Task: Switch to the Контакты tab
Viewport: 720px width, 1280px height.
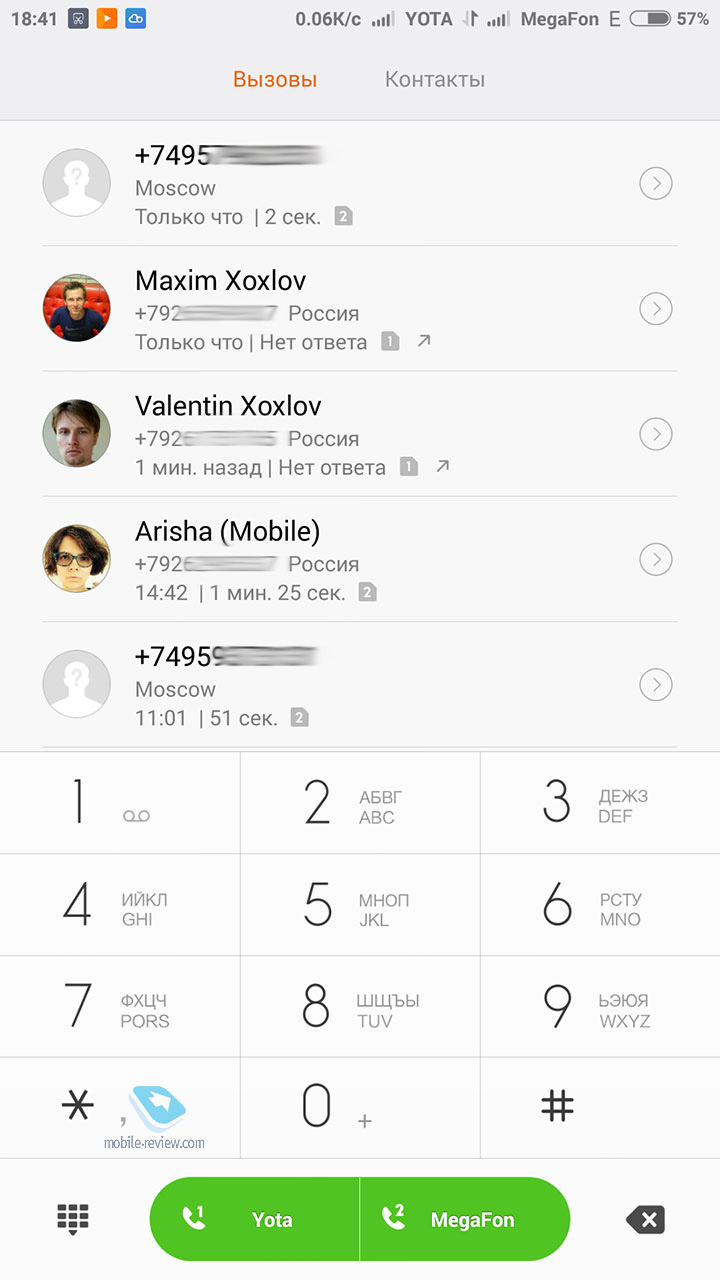Action: (435, 80)
